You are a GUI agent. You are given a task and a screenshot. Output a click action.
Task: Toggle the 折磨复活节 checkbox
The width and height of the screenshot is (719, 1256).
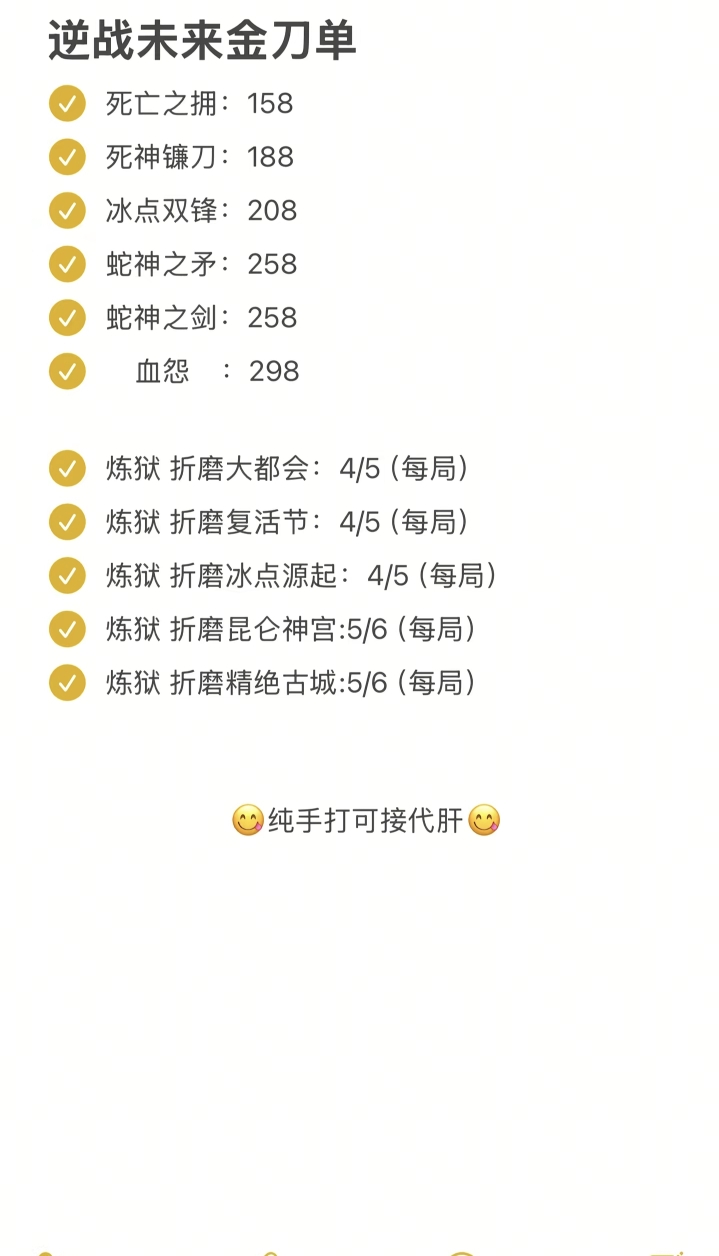point(67,521)
